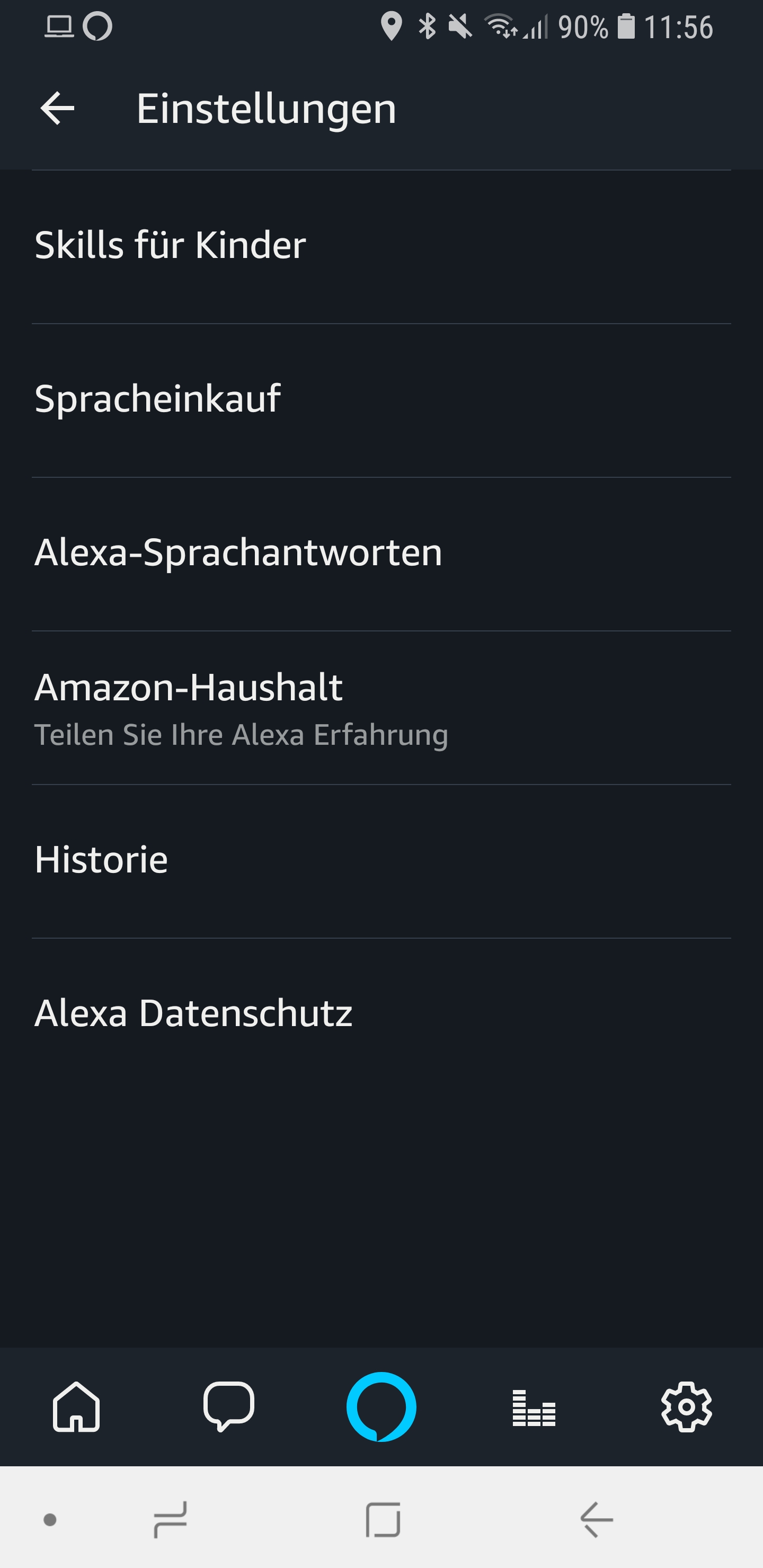
Task: Open Spracheinkauf settings
Action: [x=381, y=399]
